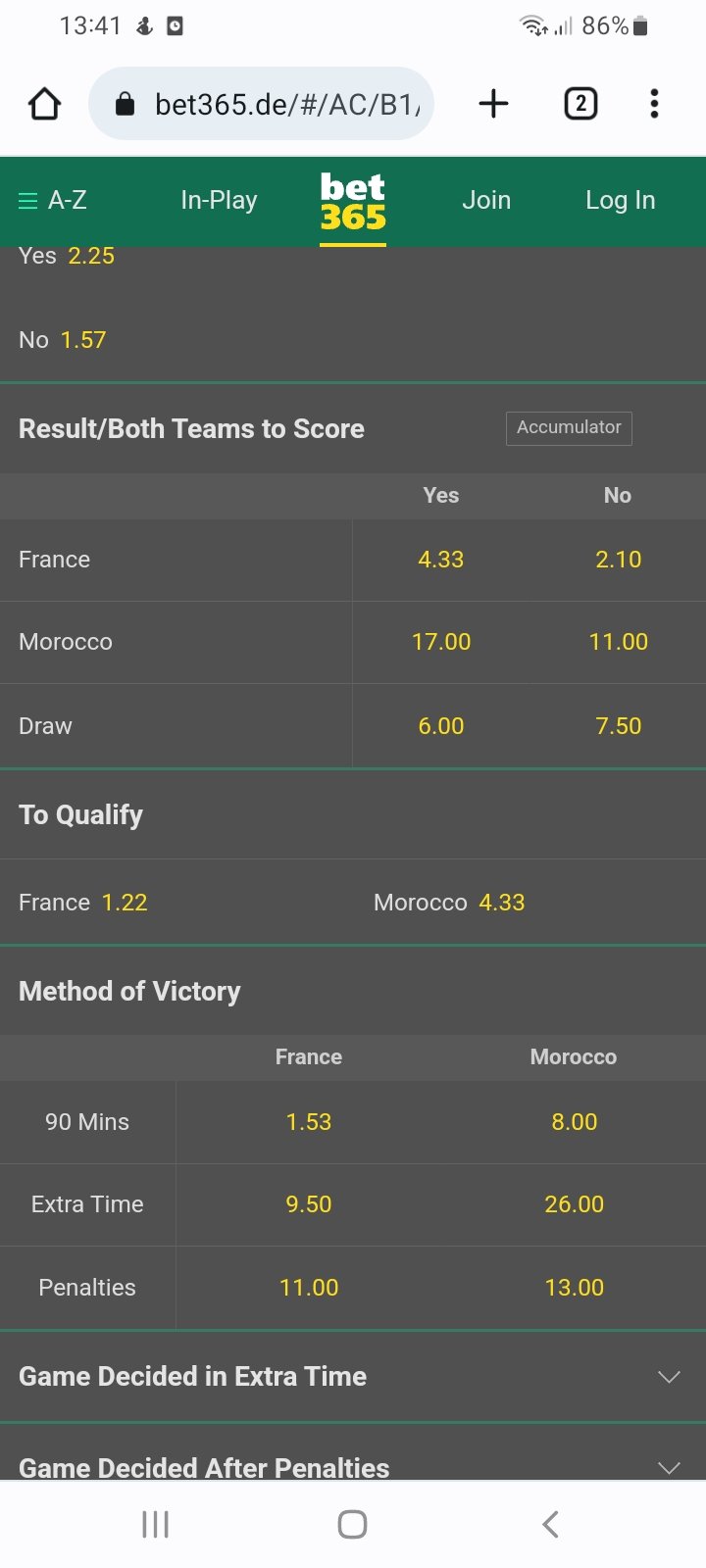Screen dimensions: 706x1568
Task: Select France Penalties at 11.00
Action: (309, 1288)
